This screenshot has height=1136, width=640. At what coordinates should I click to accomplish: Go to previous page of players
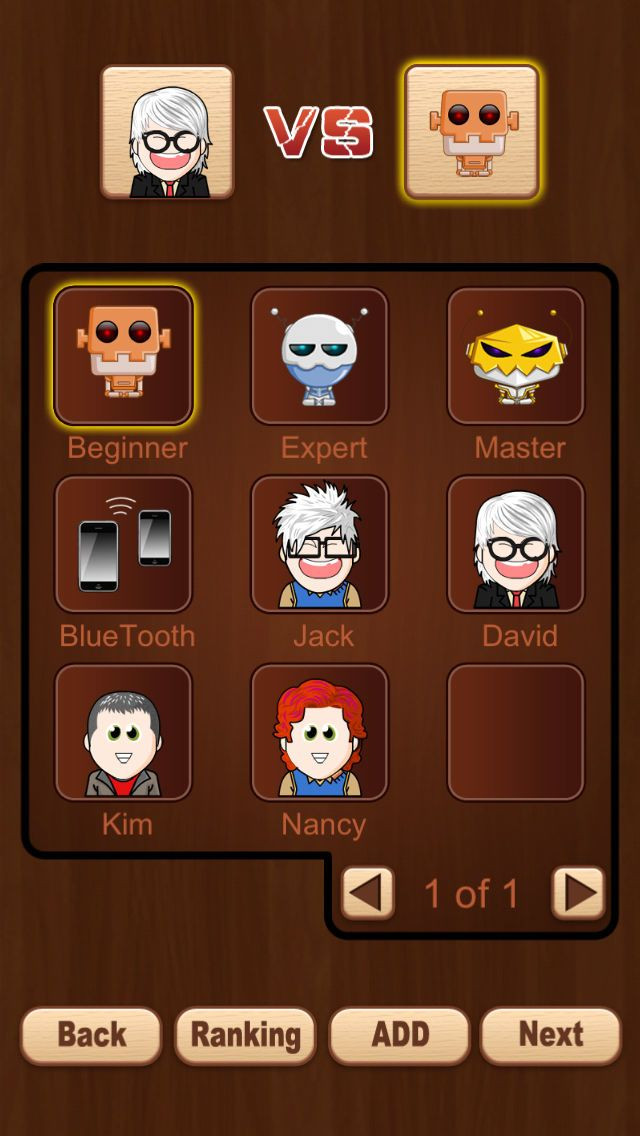pyautogui.click(x=368, y=893)
